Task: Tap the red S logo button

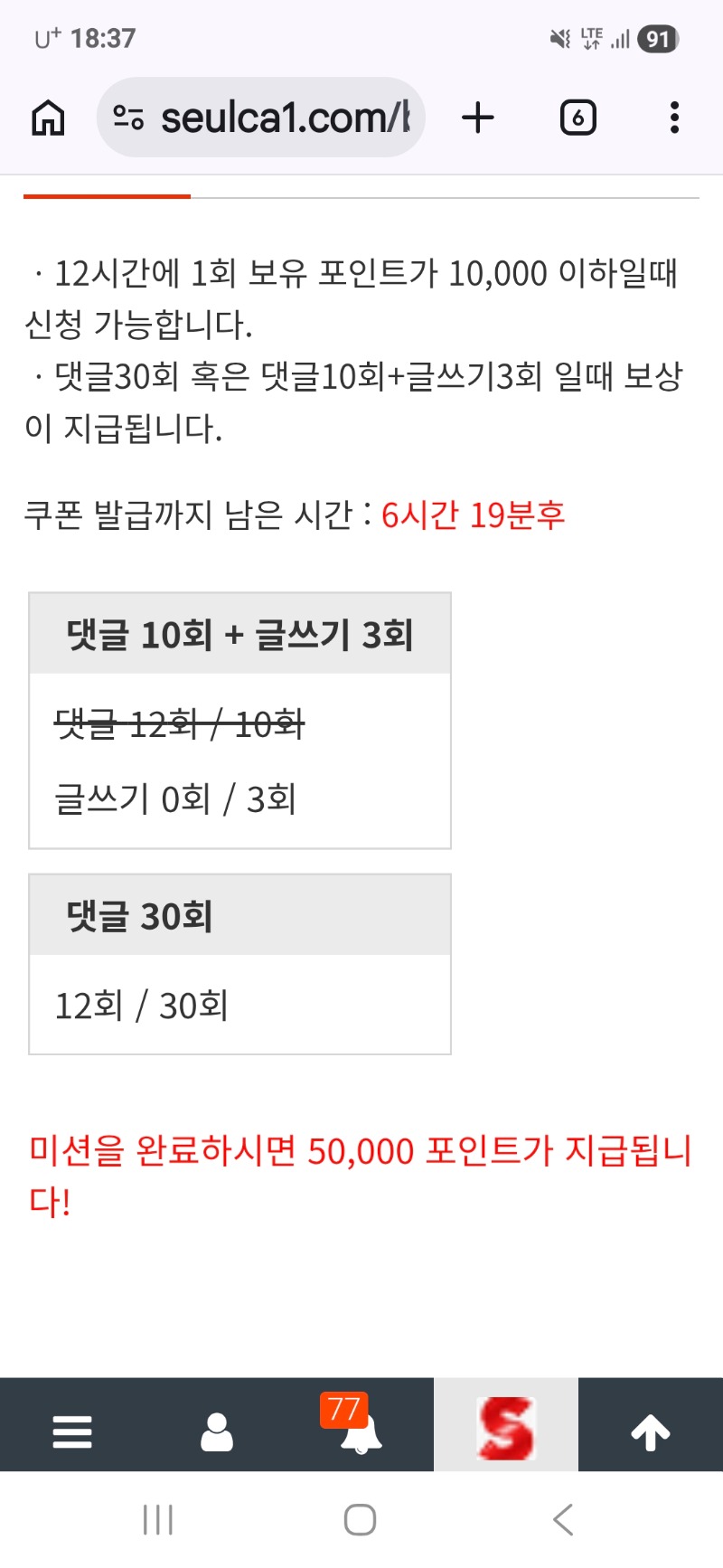Action: pos(506,1427)
